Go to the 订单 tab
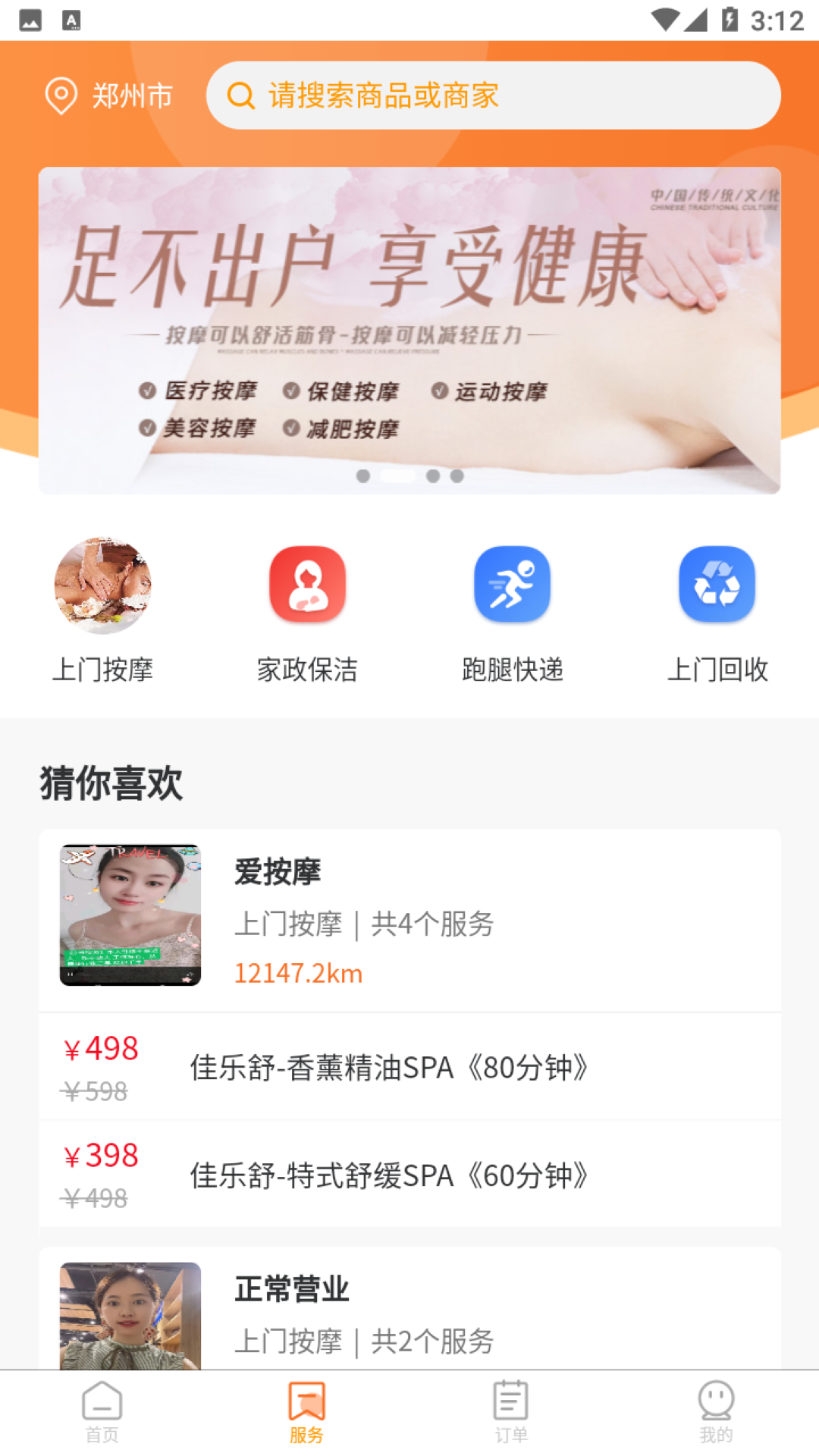 click(512, 1413)
